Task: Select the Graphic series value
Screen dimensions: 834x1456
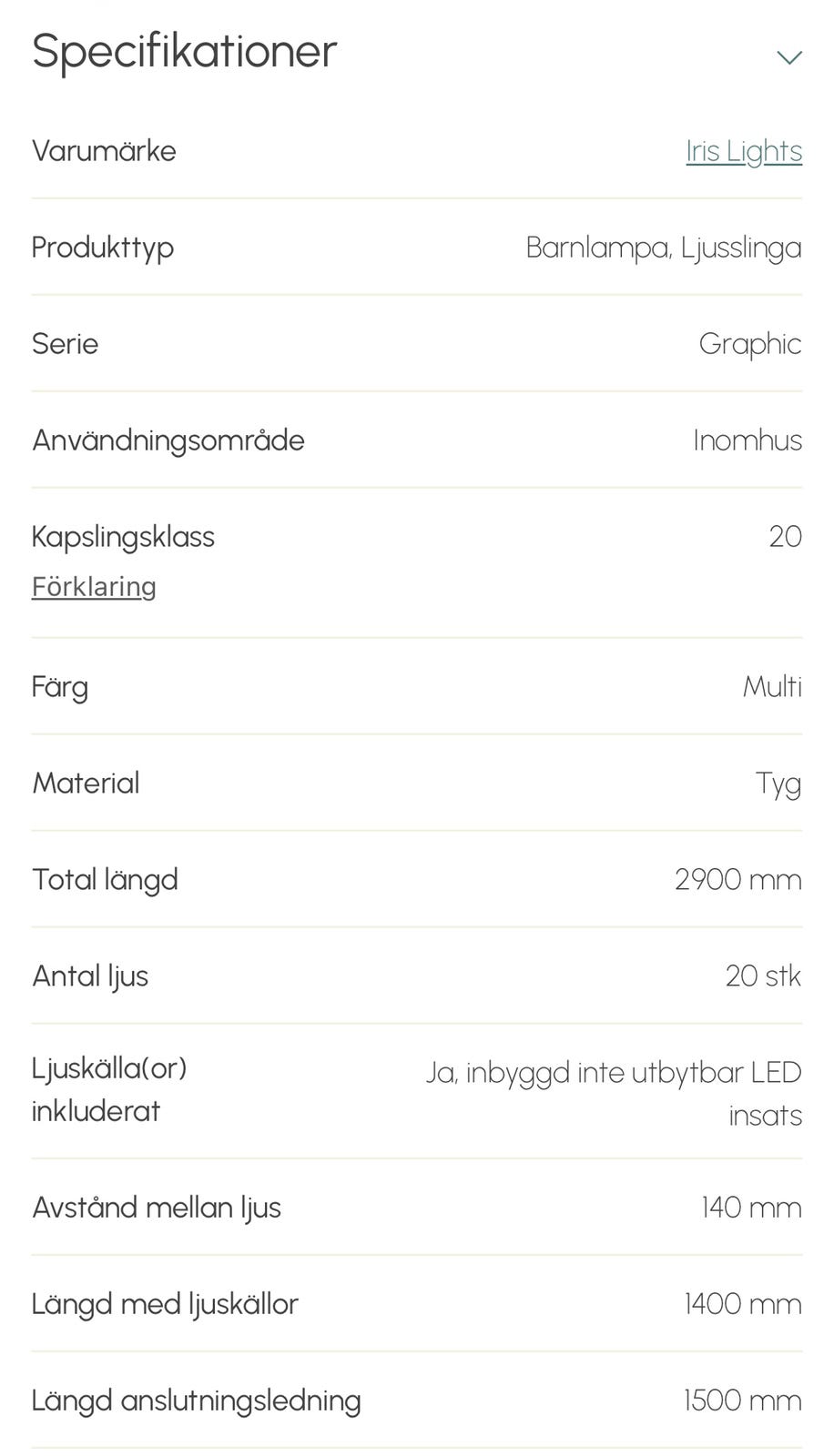Action: pos(750,344)
